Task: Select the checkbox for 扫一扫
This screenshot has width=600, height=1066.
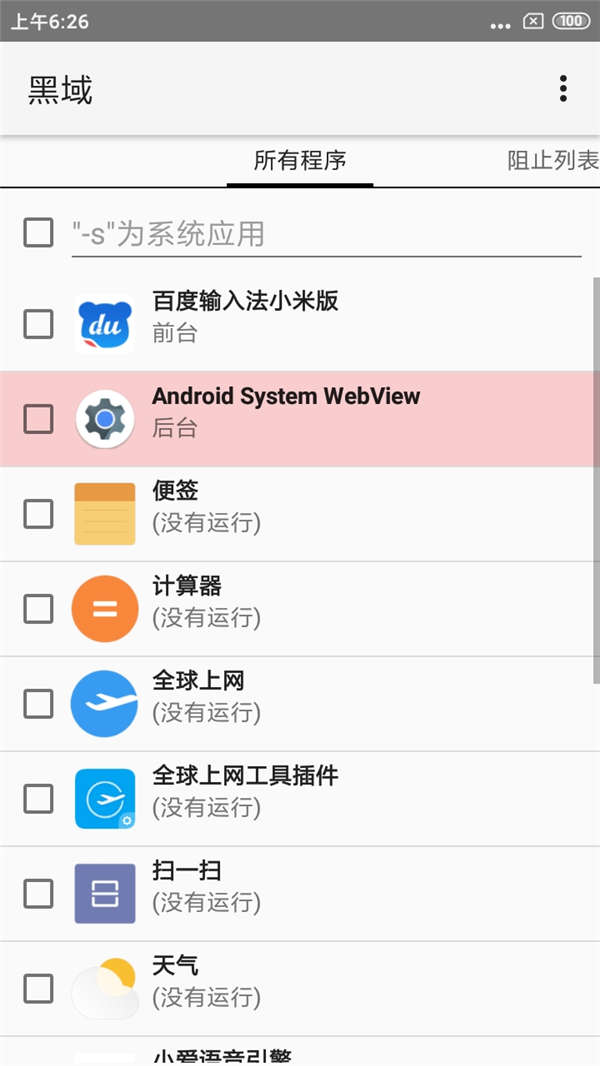Action: point(39,894)
